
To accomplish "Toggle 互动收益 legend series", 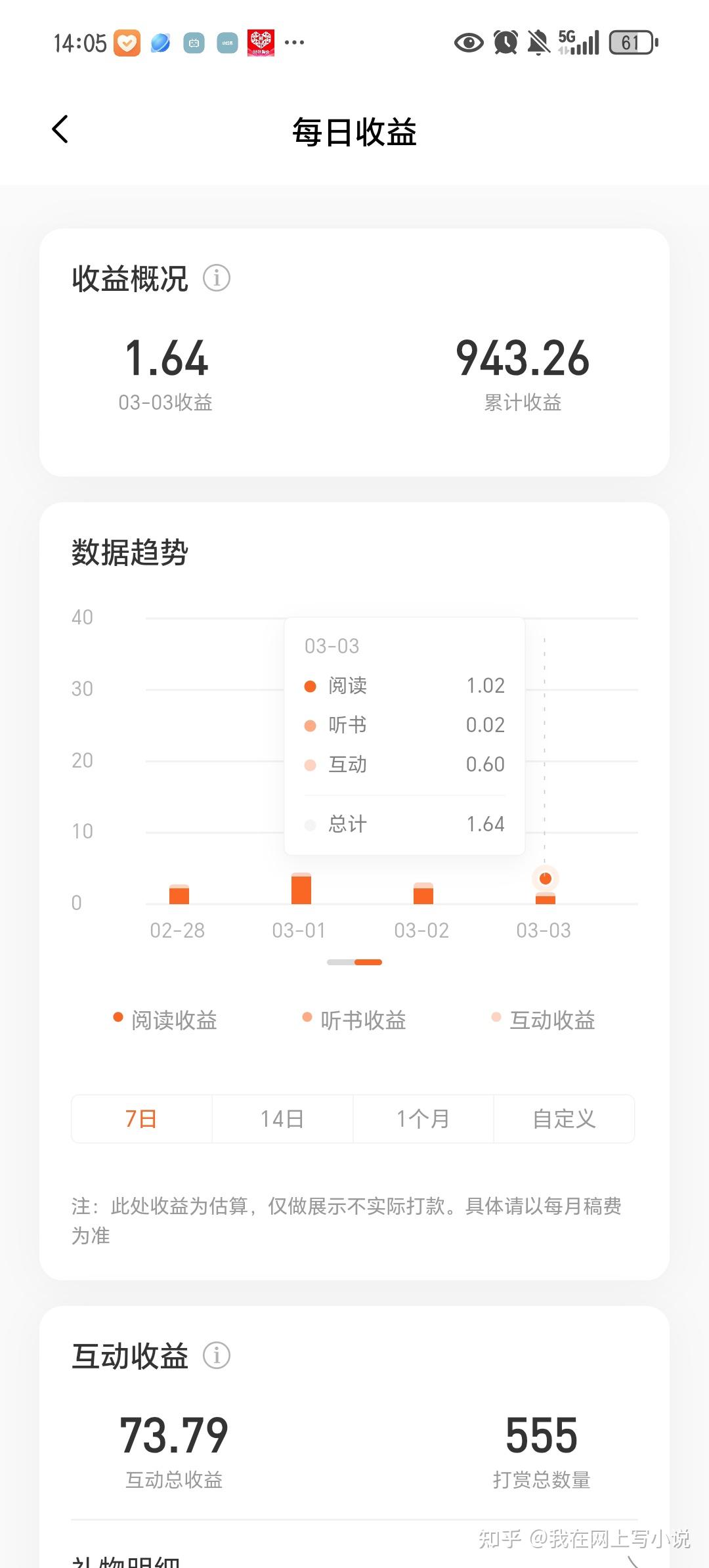I will point(544,1020).
